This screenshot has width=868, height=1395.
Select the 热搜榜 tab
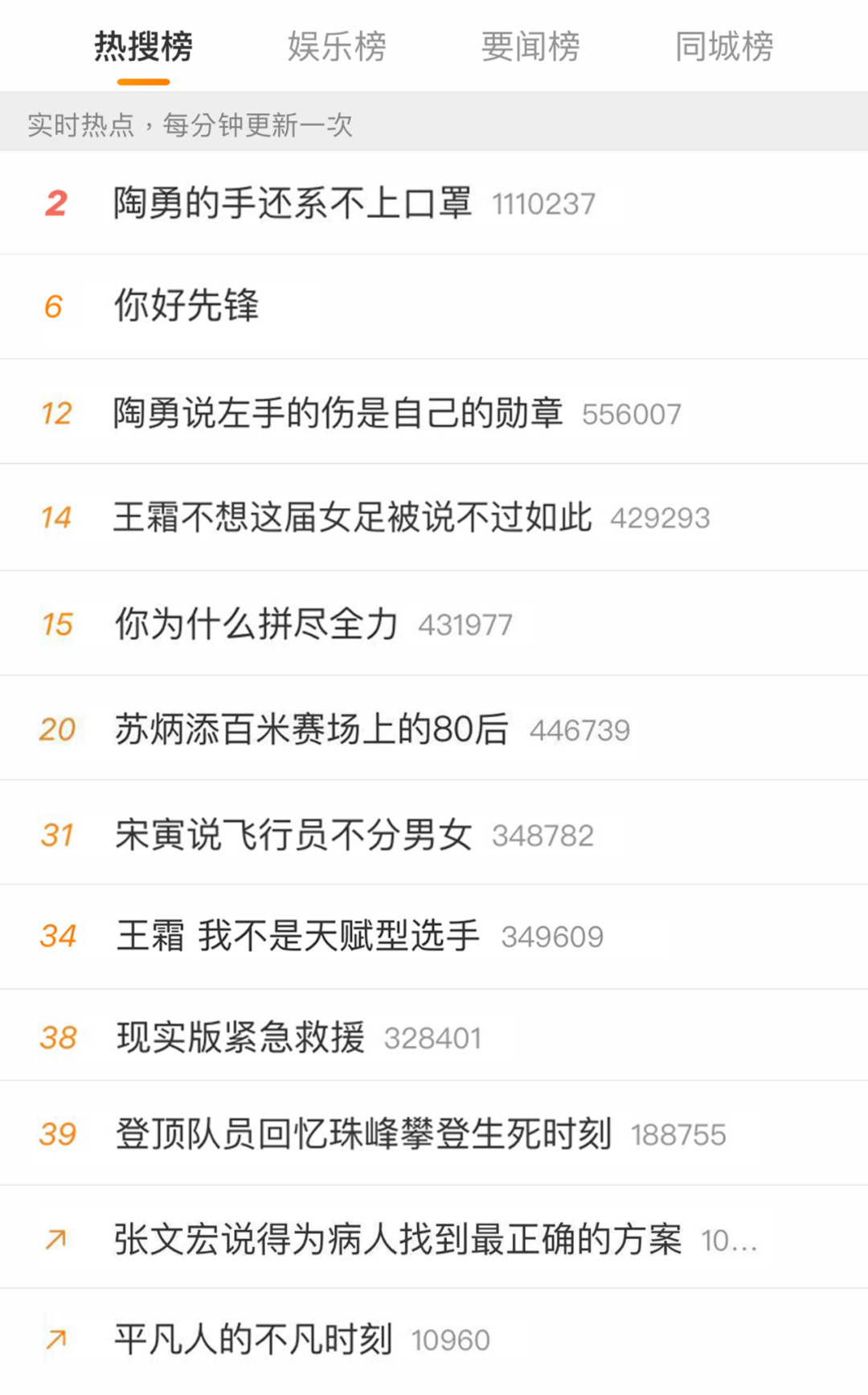143,47
